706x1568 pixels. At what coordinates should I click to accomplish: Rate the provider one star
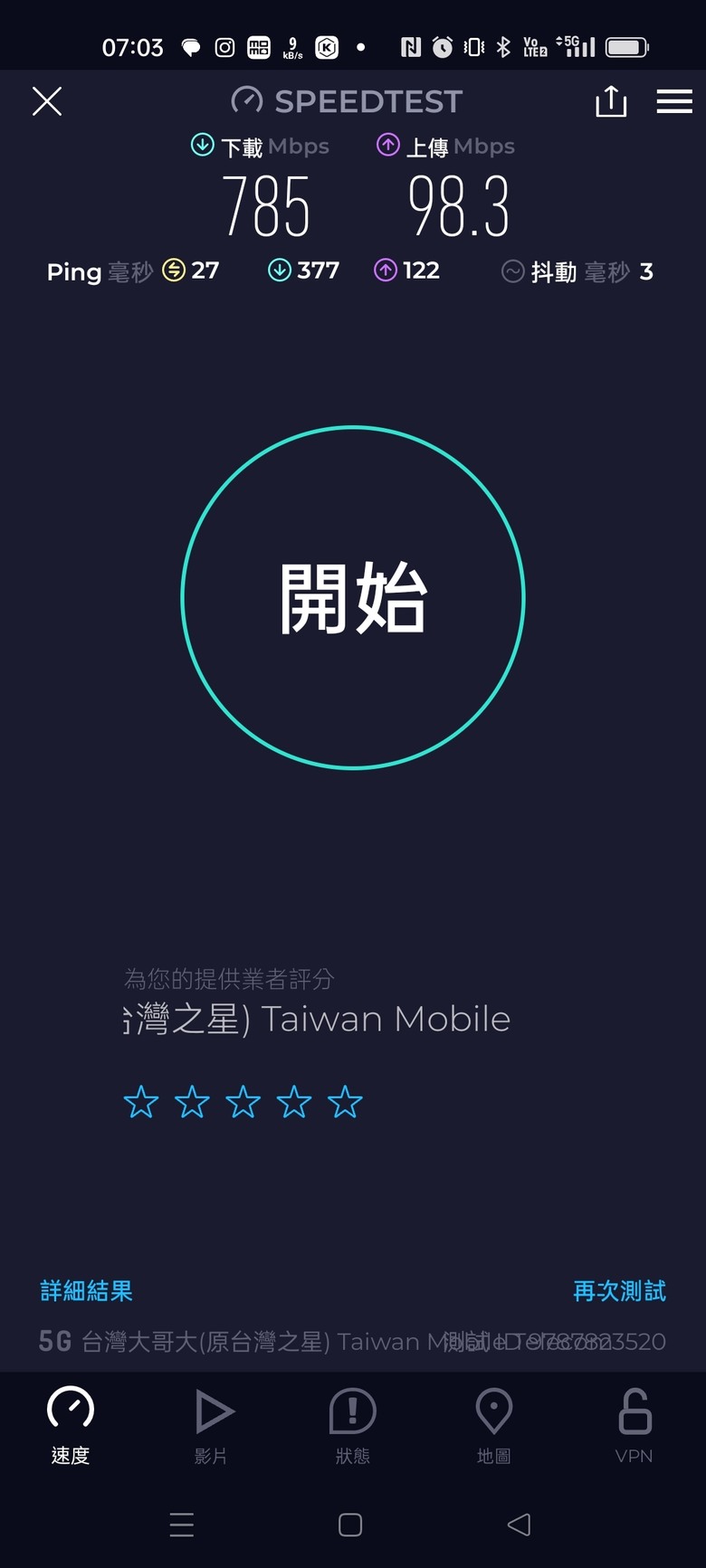(141, 1102)
